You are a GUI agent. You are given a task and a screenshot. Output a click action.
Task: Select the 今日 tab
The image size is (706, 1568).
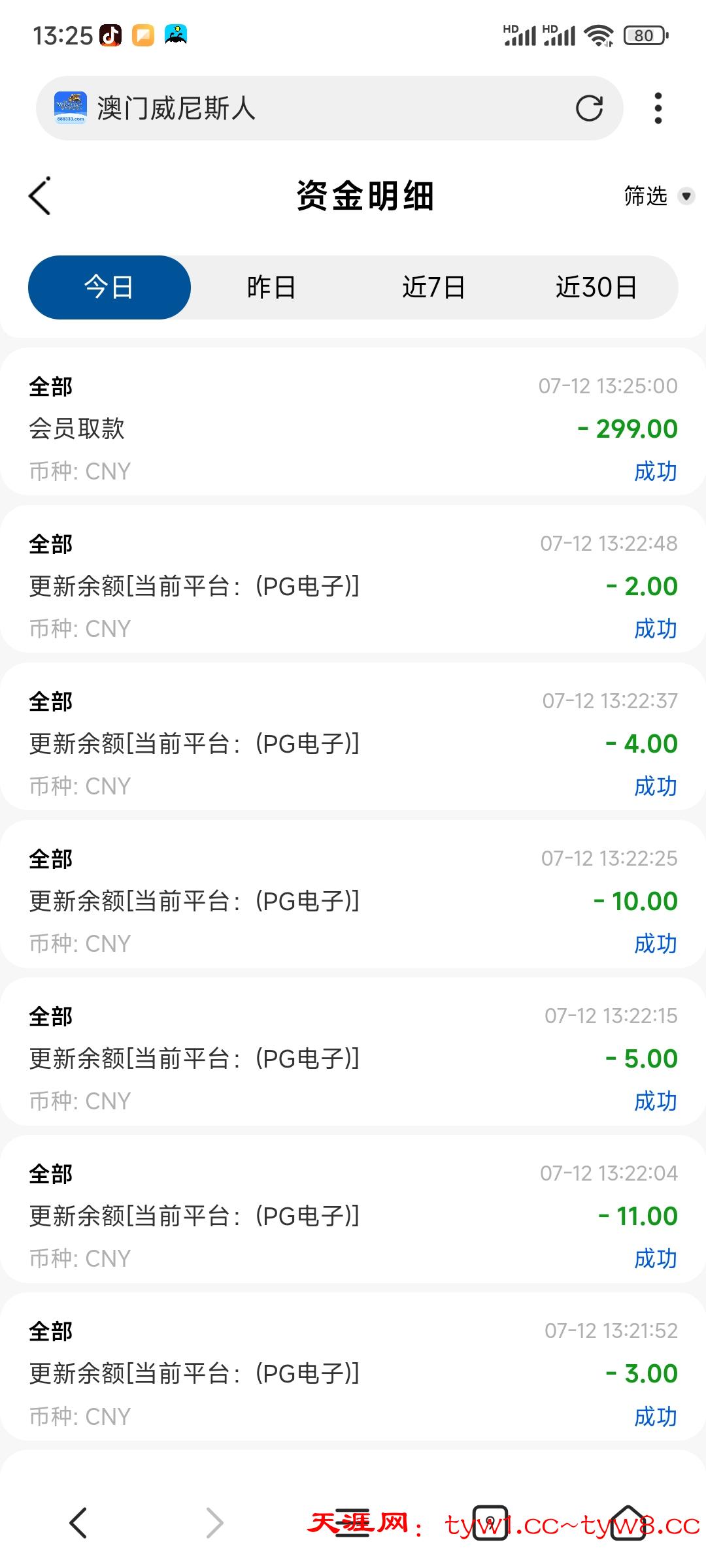click(109, 287)
